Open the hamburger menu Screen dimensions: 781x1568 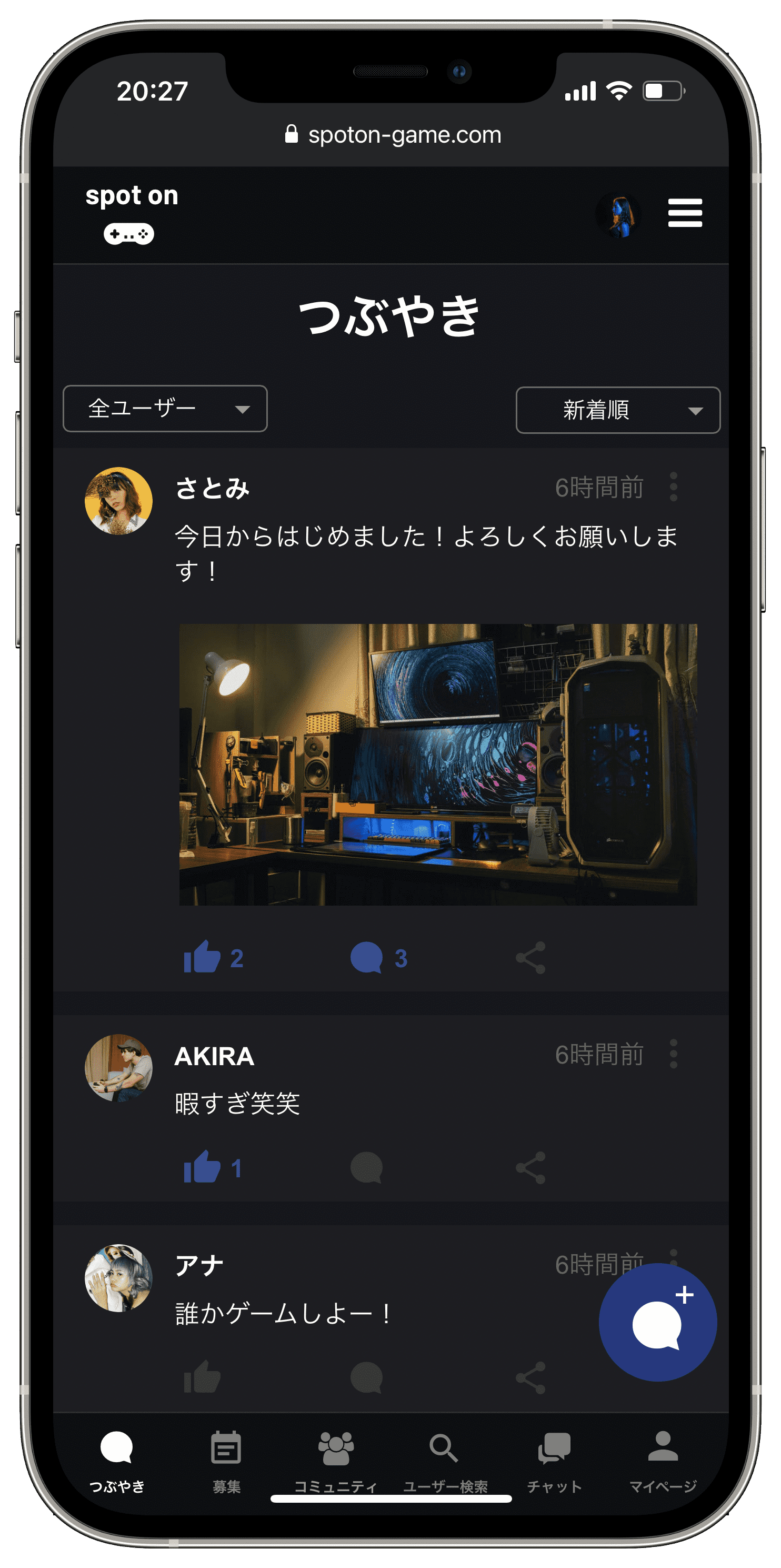point(685,213)
